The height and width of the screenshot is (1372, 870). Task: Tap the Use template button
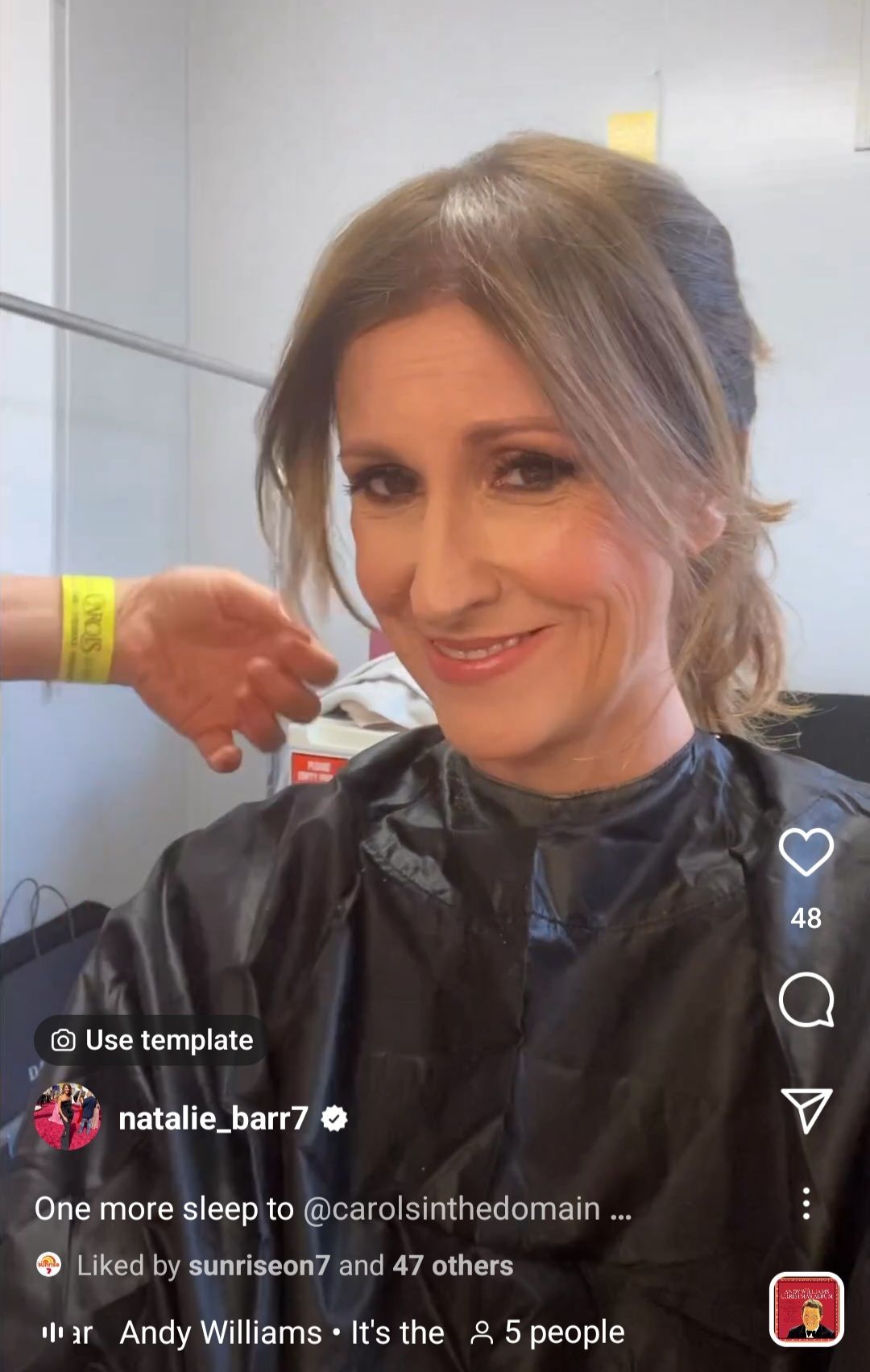click(x=152, y=1040)
